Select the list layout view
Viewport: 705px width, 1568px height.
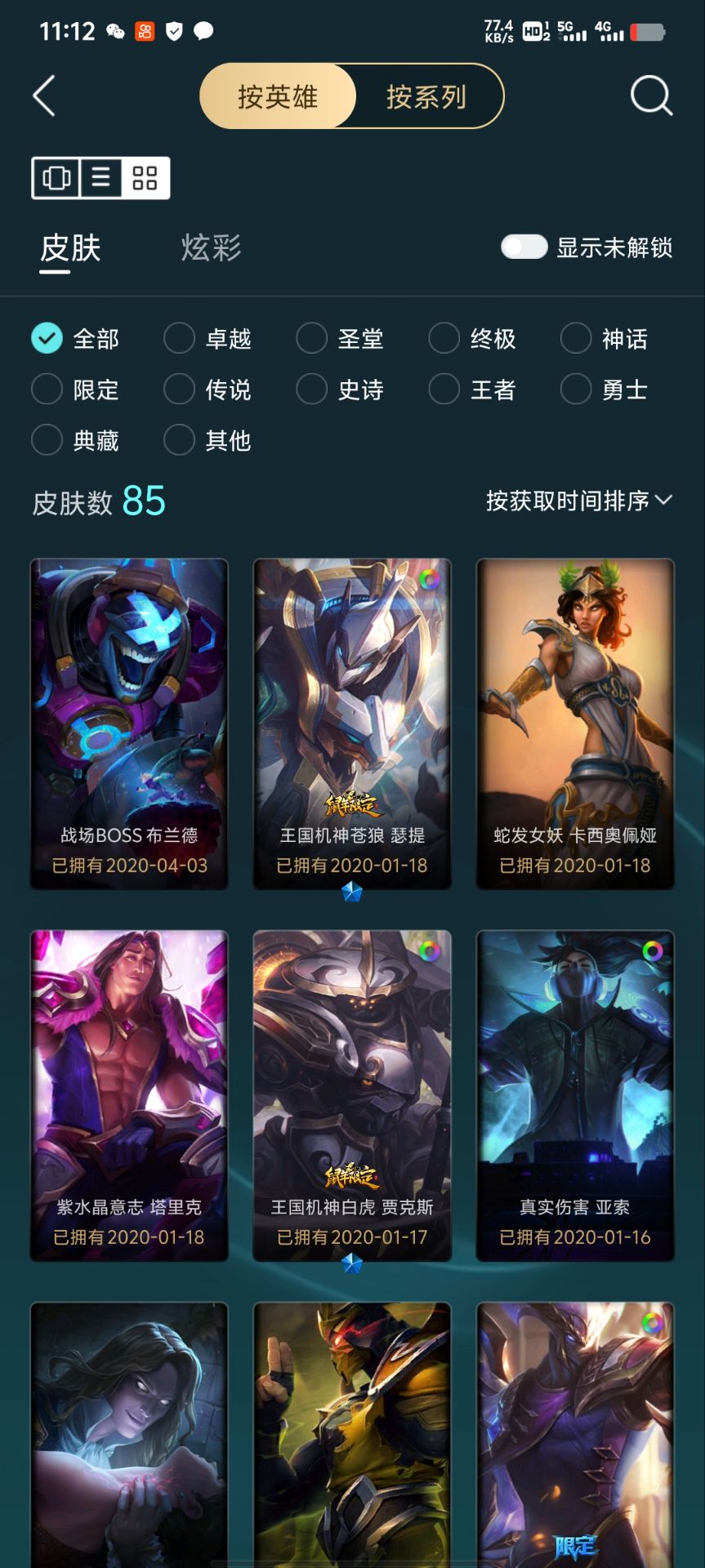[x=100, y=178]
